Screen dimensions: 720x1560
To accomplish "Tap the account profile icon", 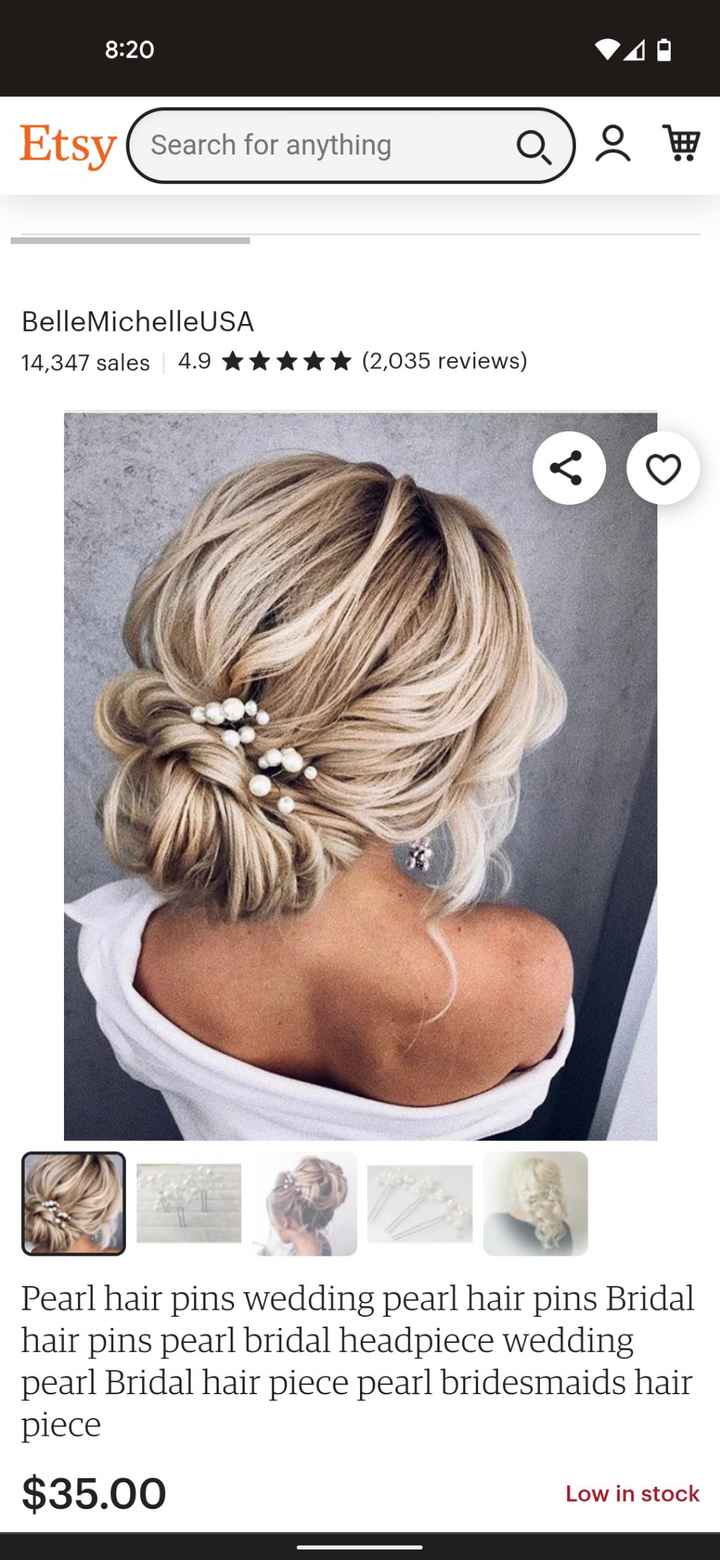I will [611, 144].
